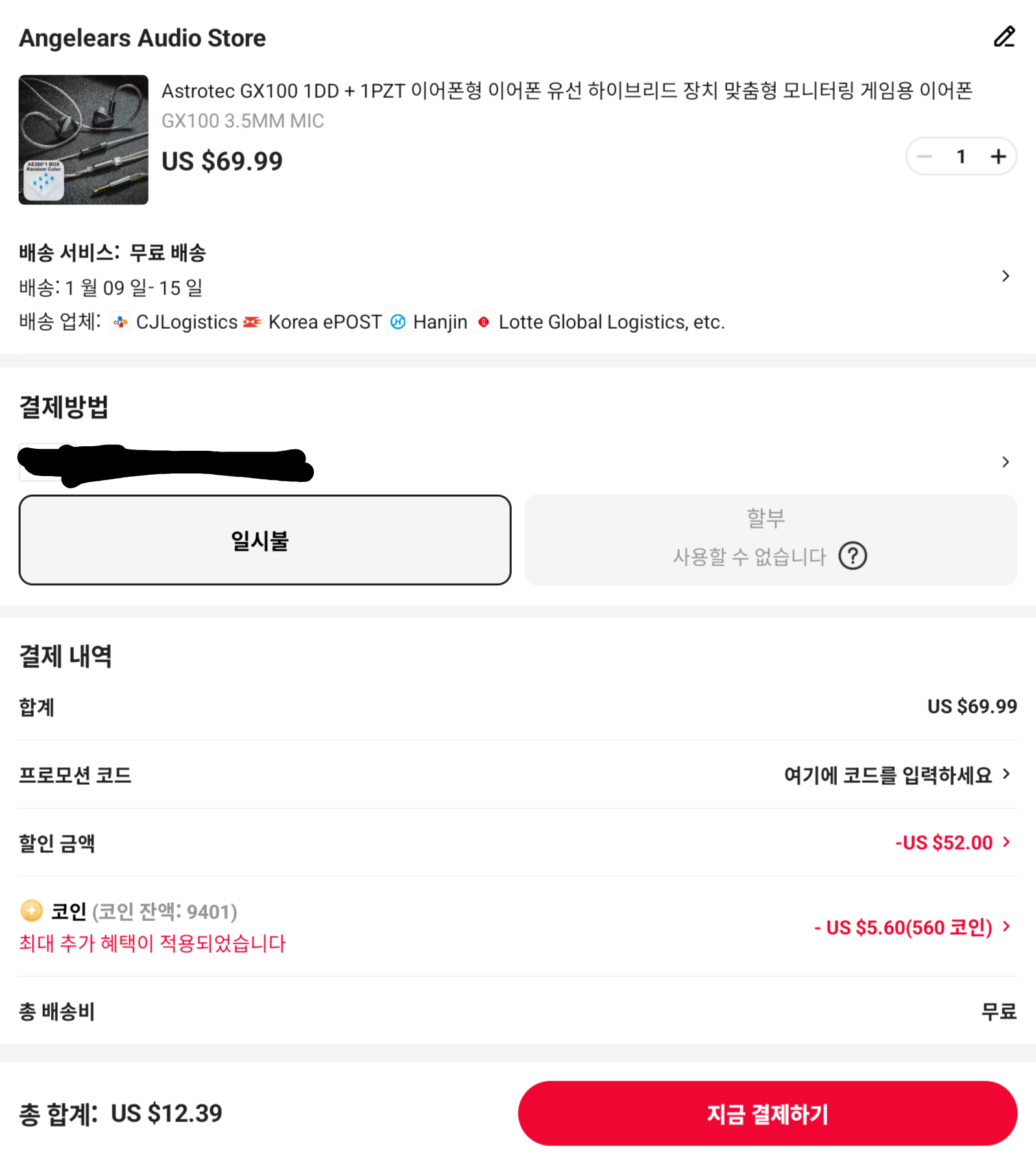Click the edit pencil icon top right

pyautogui.click(x=1004, y=37)
